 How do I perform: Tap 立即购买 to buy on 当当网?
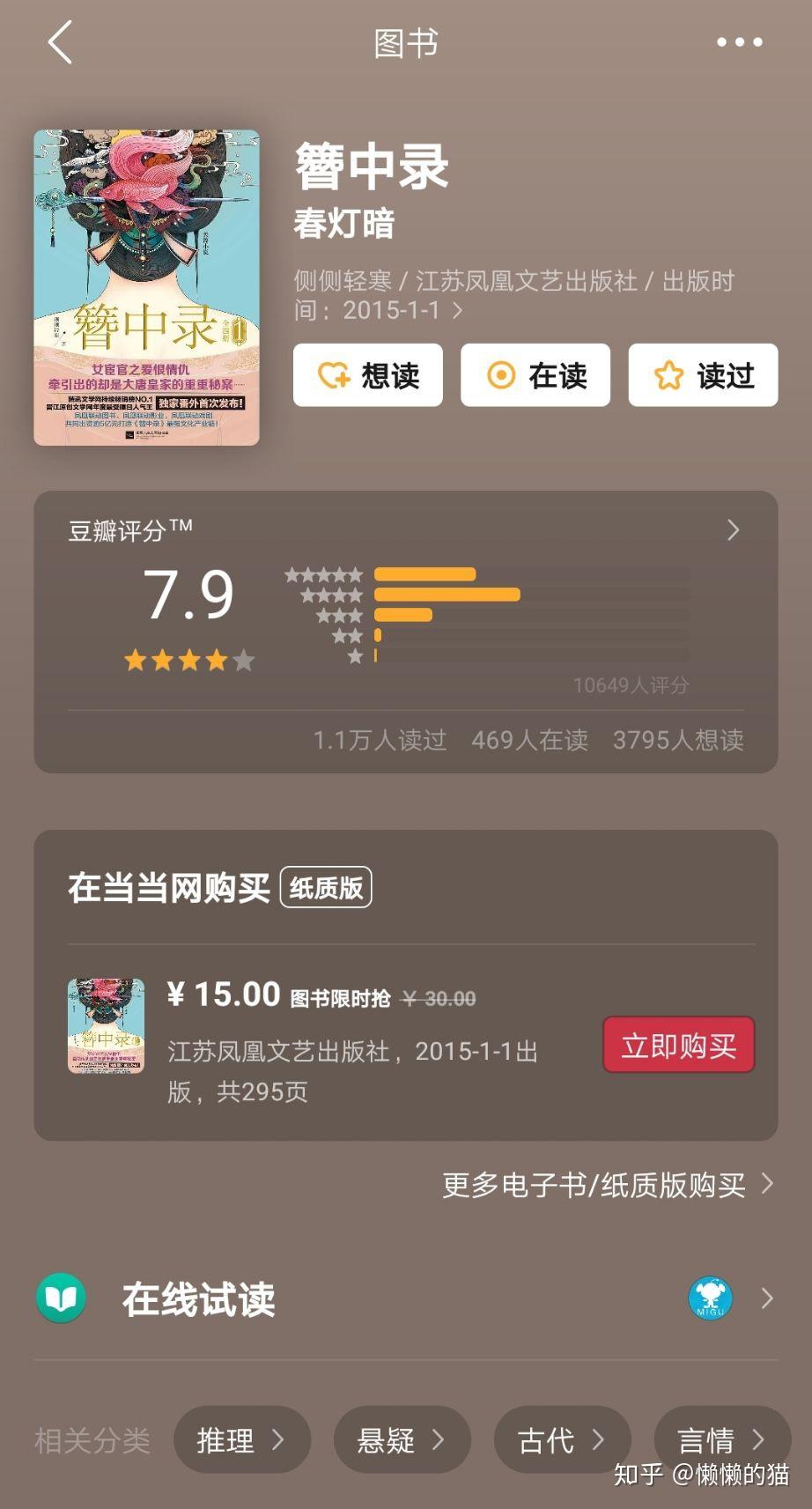(678, 1045)
